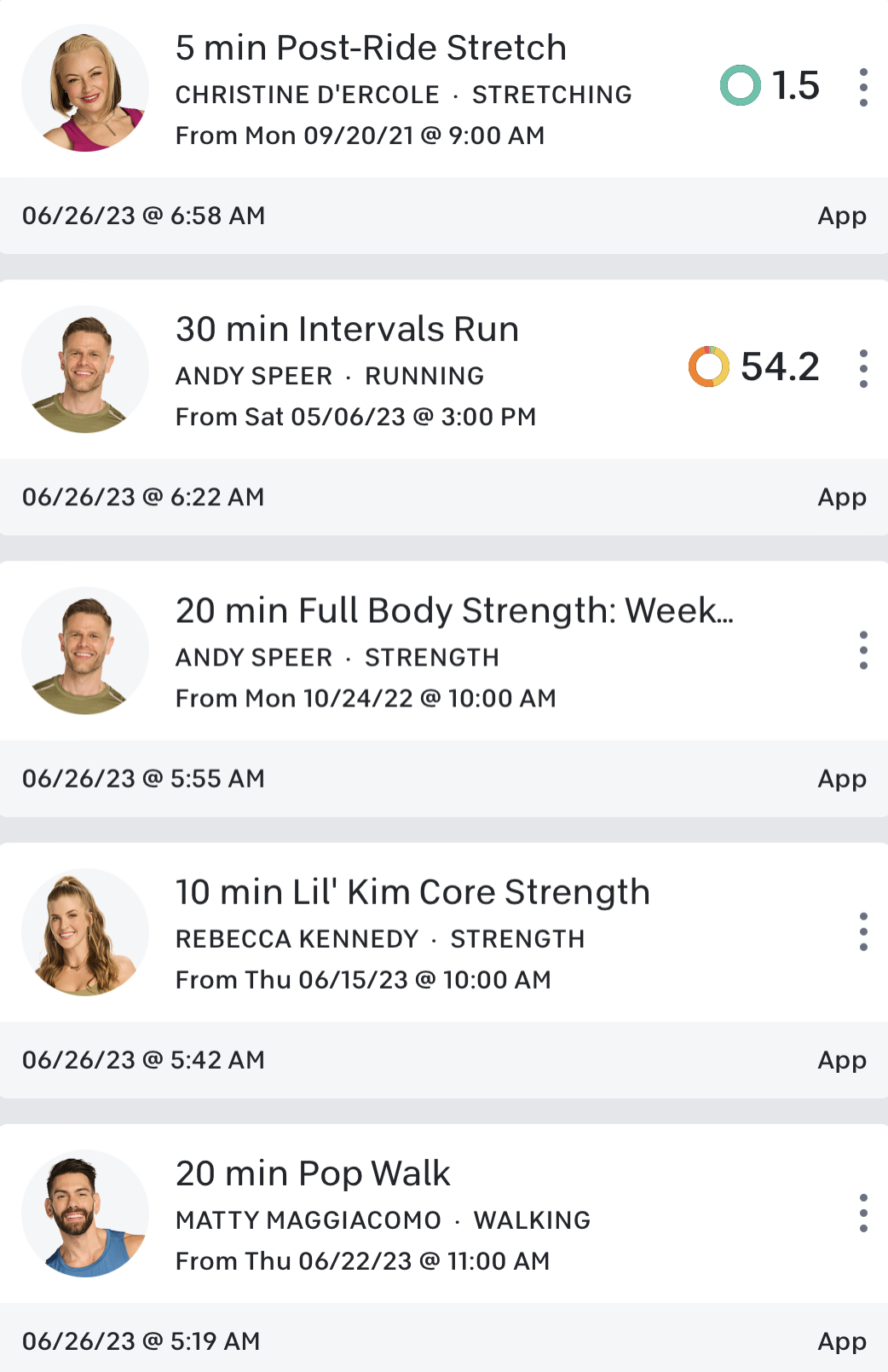
Task: View 10 min Lil' Kim Core Strength workout
Action: (412, 892)
